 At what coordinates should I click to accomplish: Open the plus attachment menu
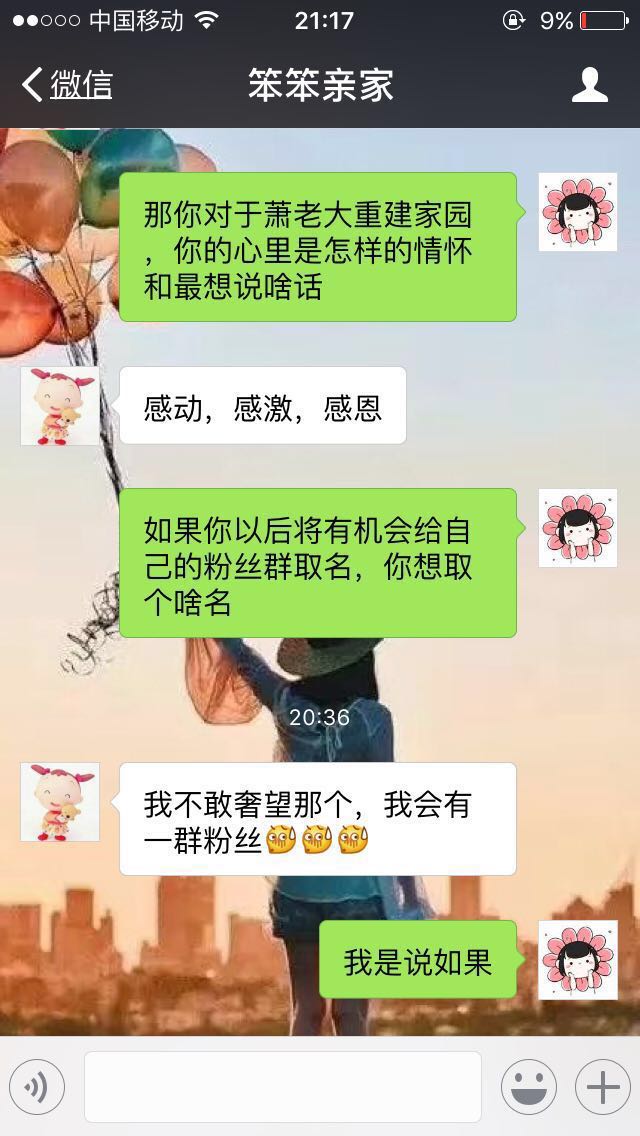[x=602, y=1087]
